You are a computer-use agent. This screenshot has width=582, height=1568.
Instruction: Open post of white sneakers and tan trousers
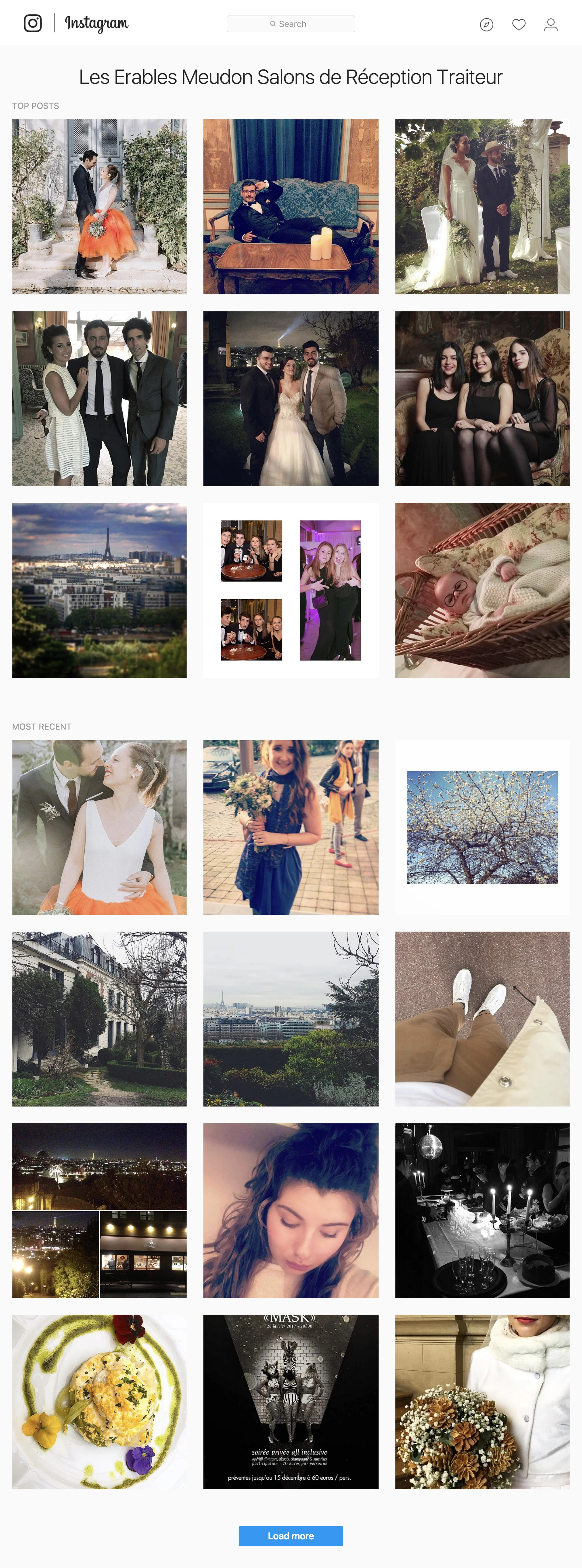(482, 1019)
